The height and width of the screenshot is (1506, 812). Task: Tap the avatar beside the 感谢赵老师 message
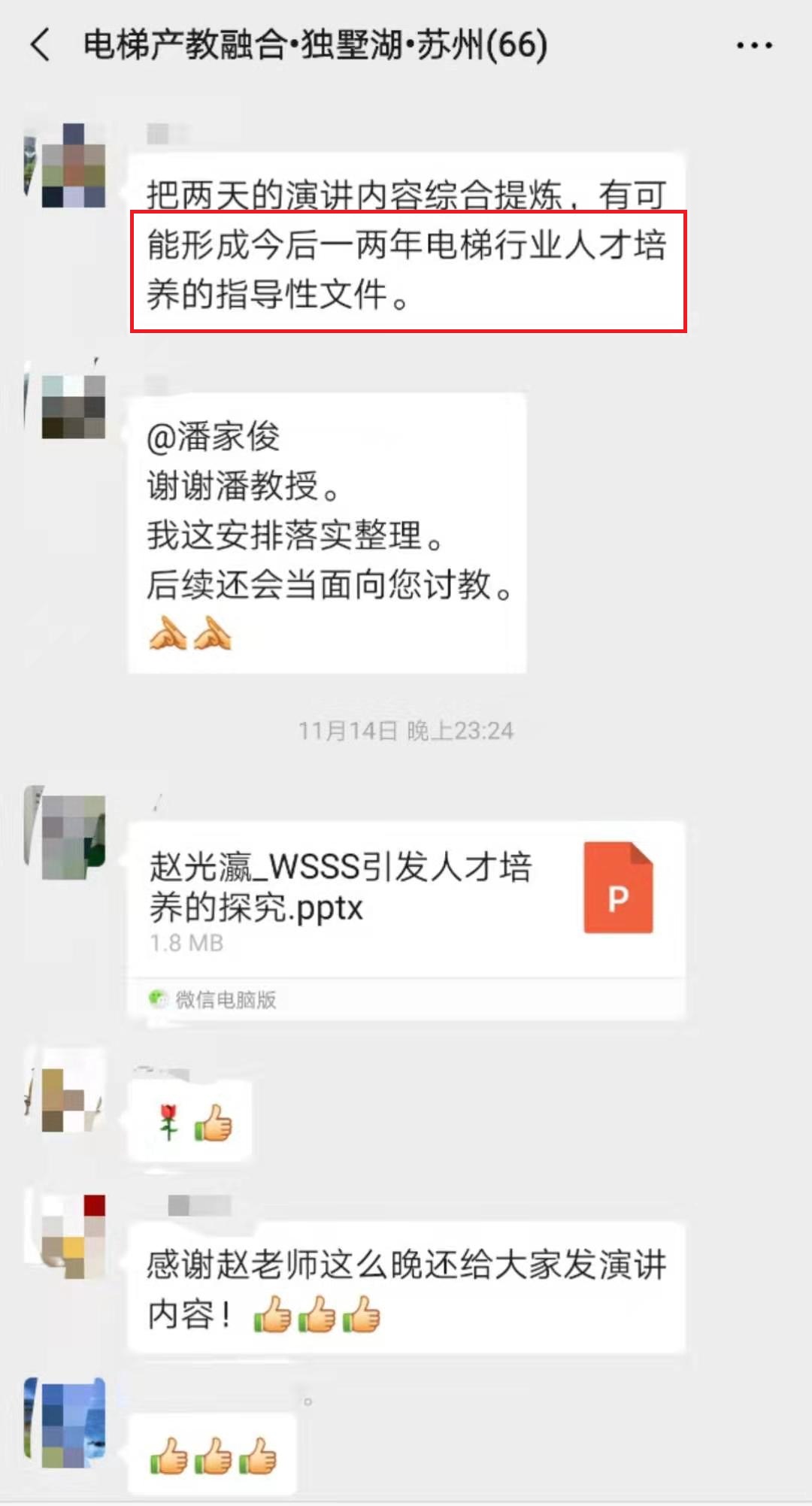click(x=68, y=1233)
